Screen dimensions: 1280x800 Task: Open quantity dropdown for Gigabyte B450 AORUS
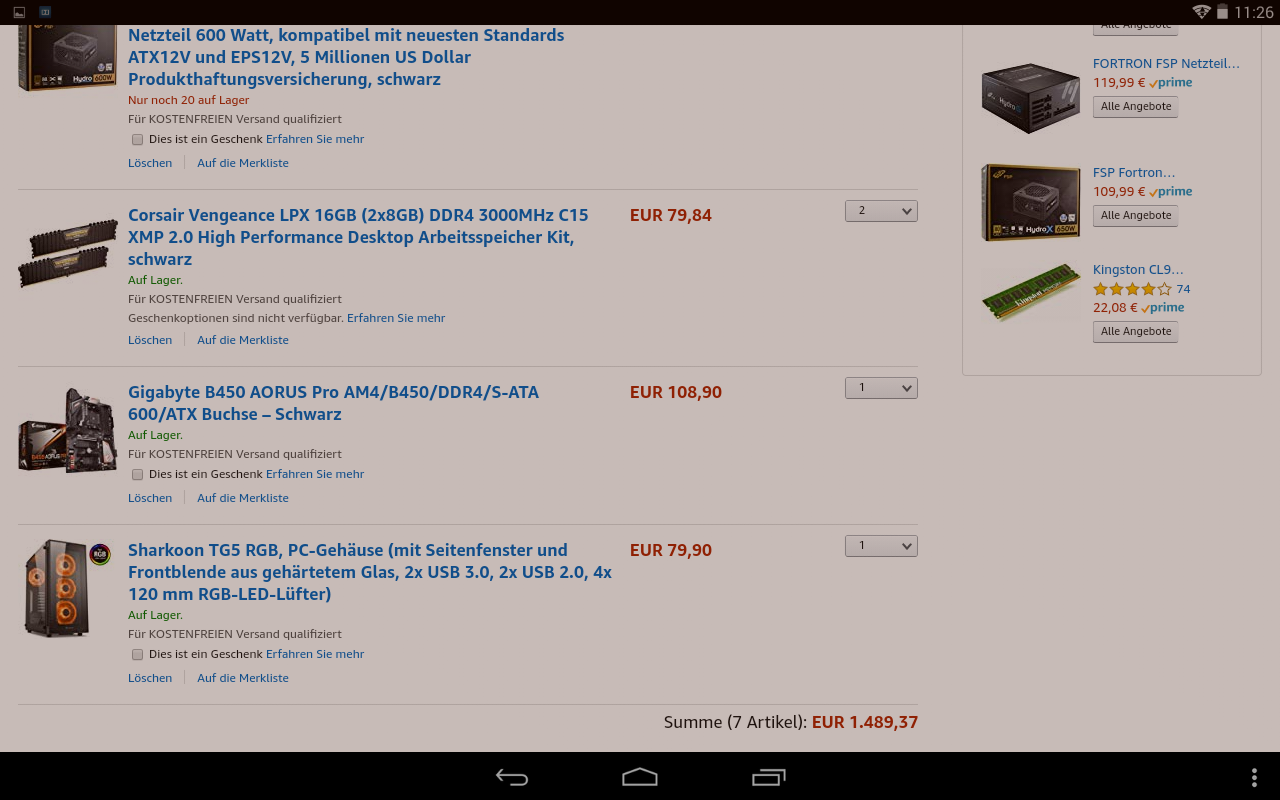pos(881,388)
